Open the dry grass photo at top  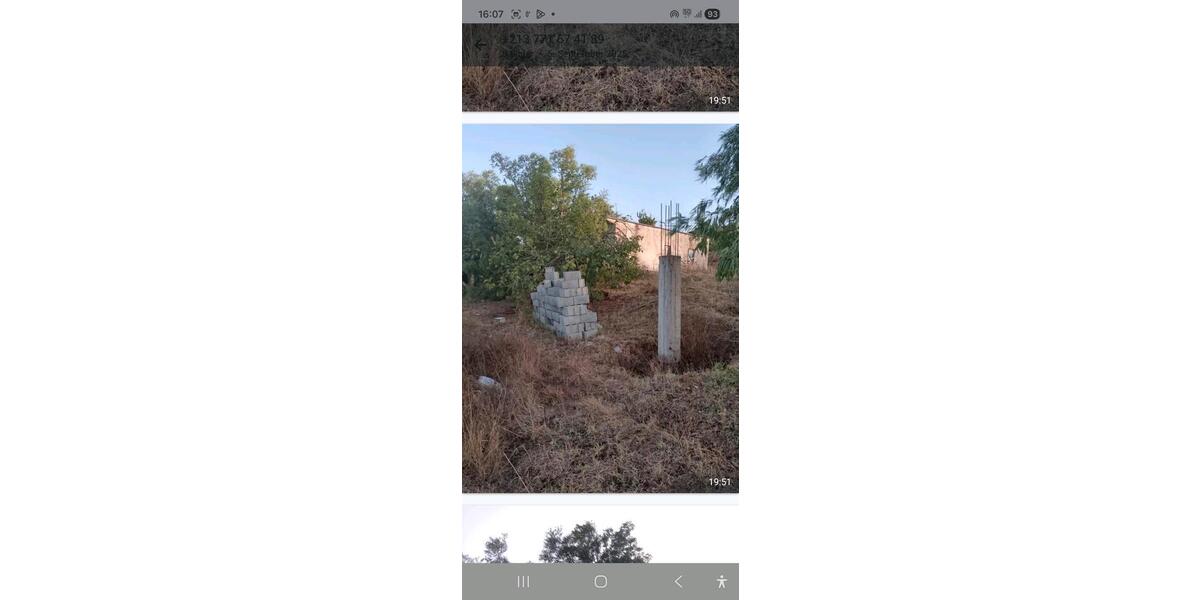(600, 88)
